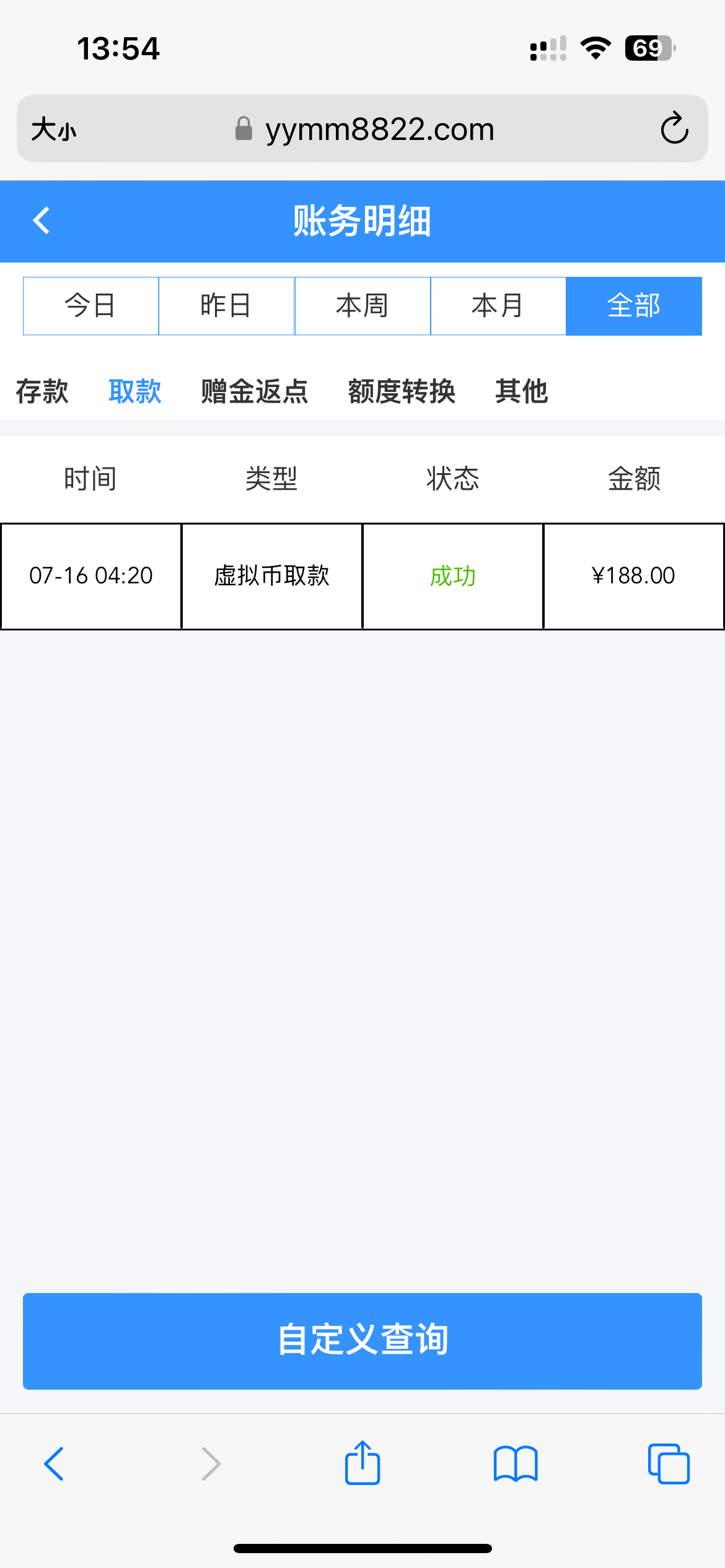The width and height of the screenshot is (725, 1568).
Task: Open the 取款 category tab
Action: pyautogui.click(x=135, y=391)
